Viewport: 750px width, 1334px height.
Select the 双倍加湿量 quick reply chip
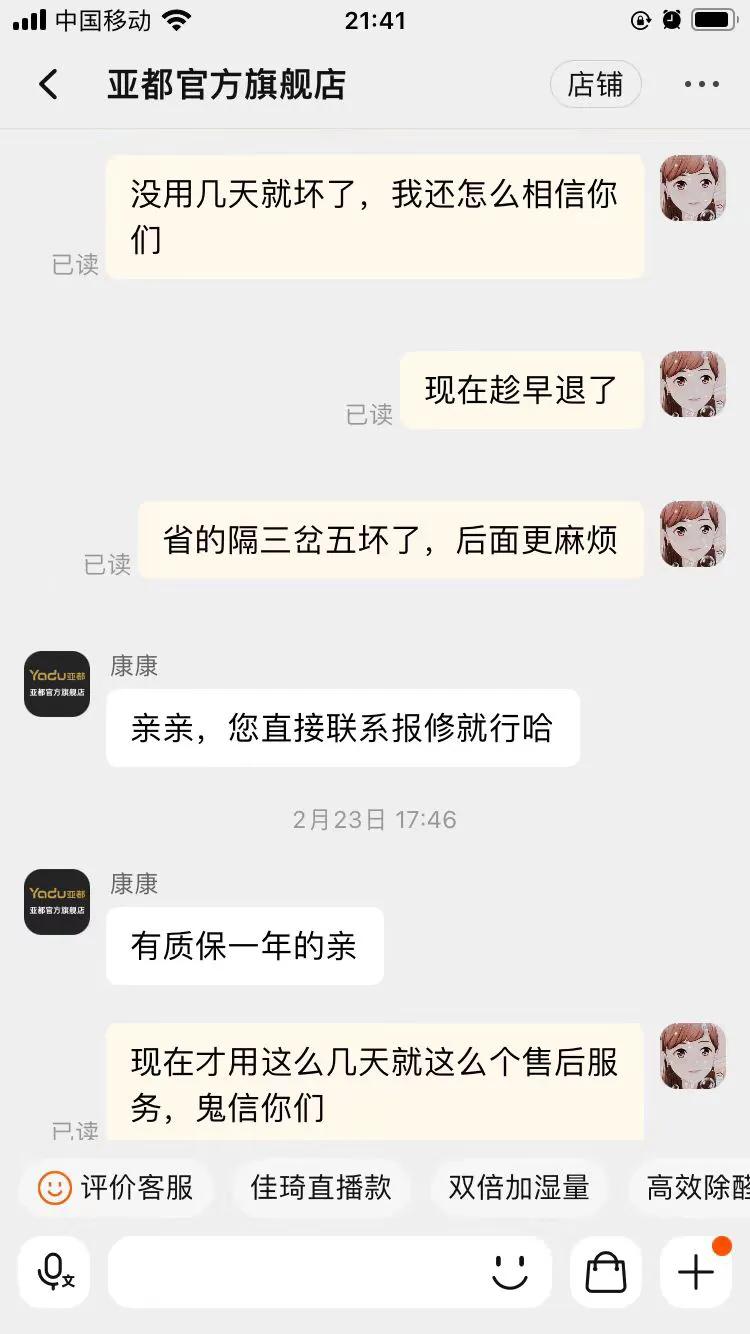[x=518, y=1187]
